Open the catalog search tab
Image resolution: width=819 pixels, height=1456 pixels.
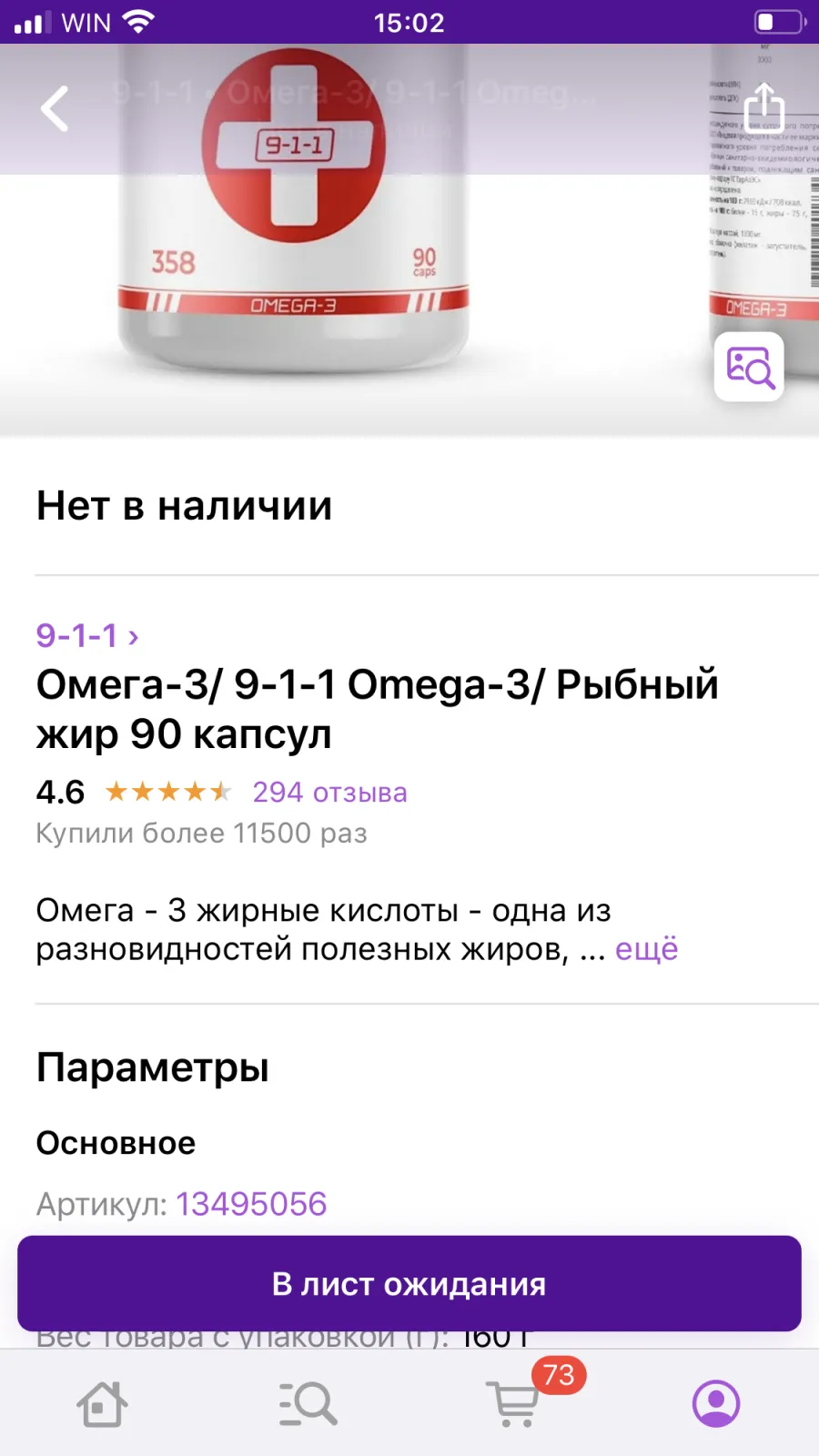pos(308,1404)
